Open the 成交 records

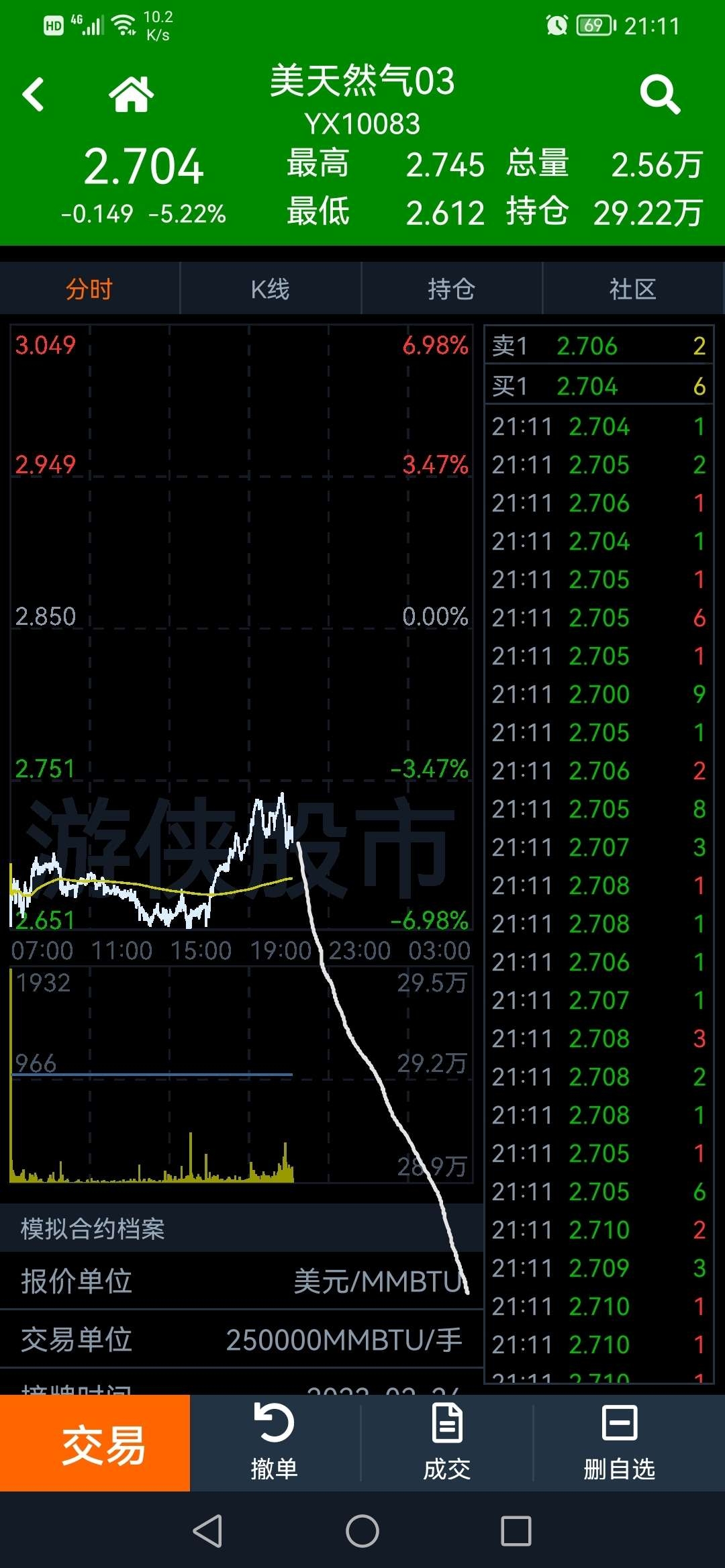(x=447, y=1443)
